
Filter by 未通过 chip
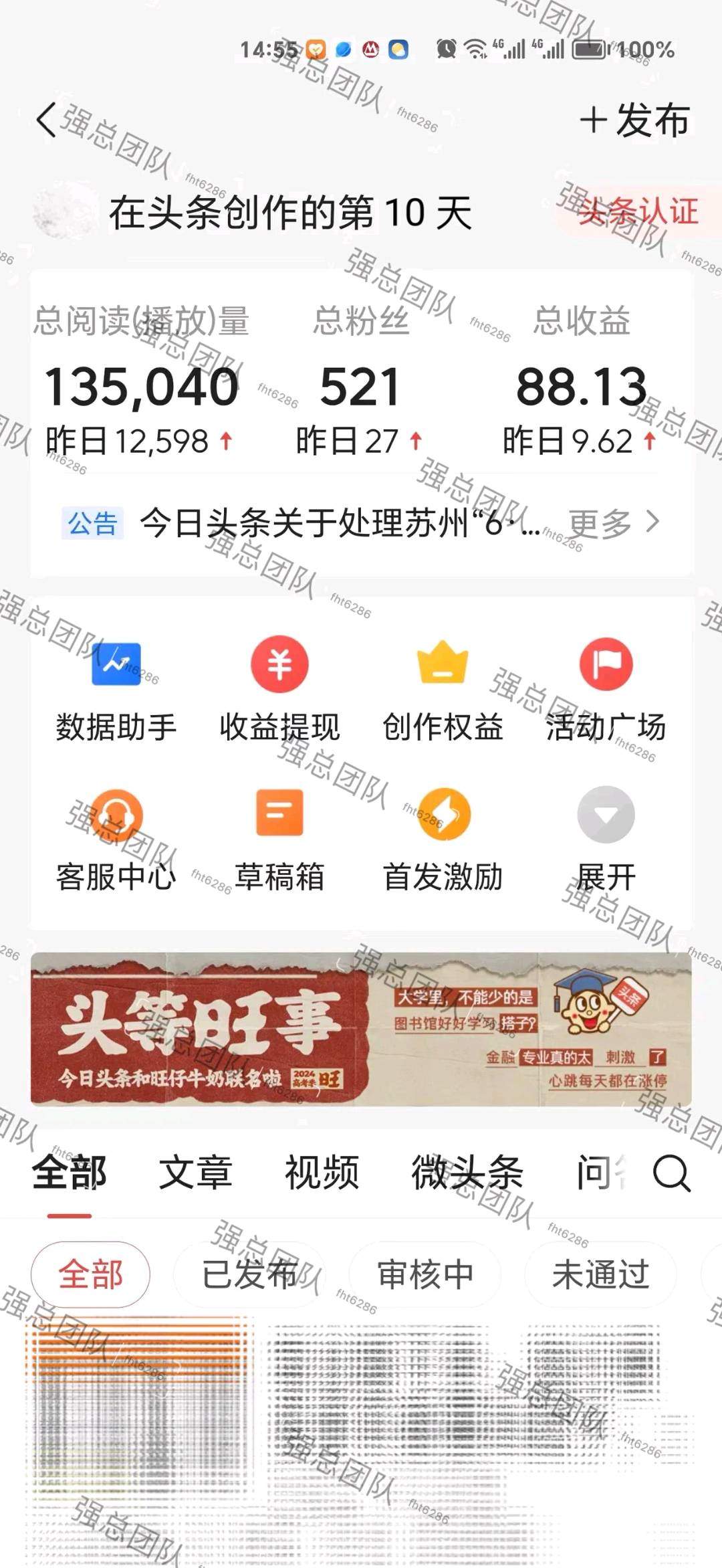600,1274
